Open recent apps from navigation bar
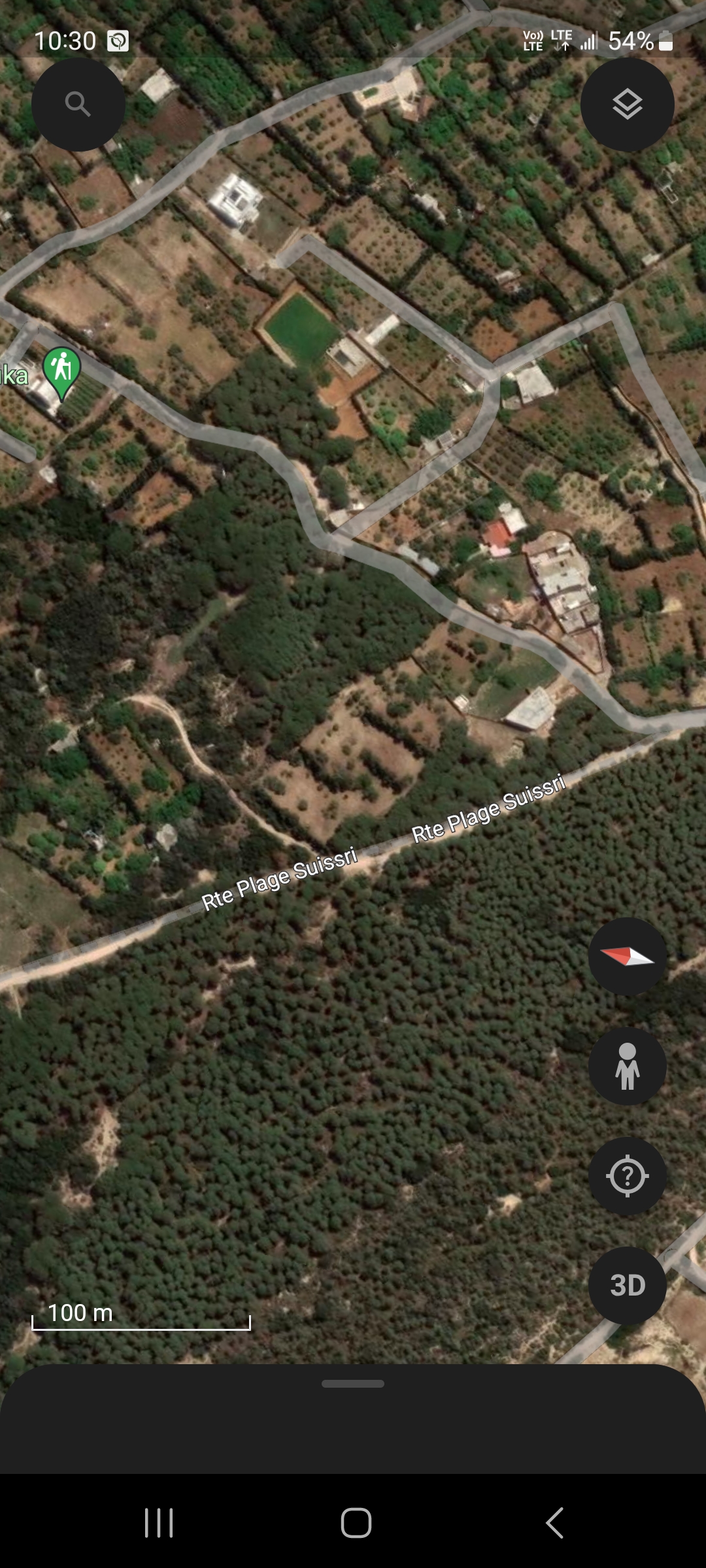The image size is (706, 1568). pyautogui.click(x=159, y=1524)
